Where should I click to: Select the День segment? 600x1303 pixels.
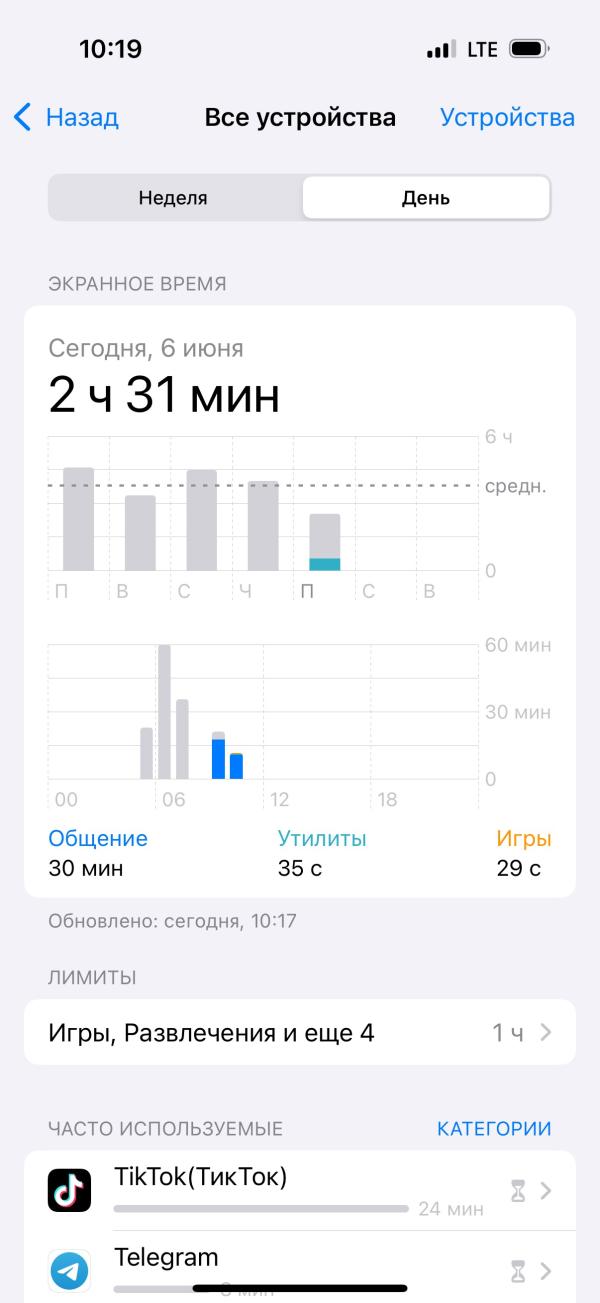pos(426,198)
